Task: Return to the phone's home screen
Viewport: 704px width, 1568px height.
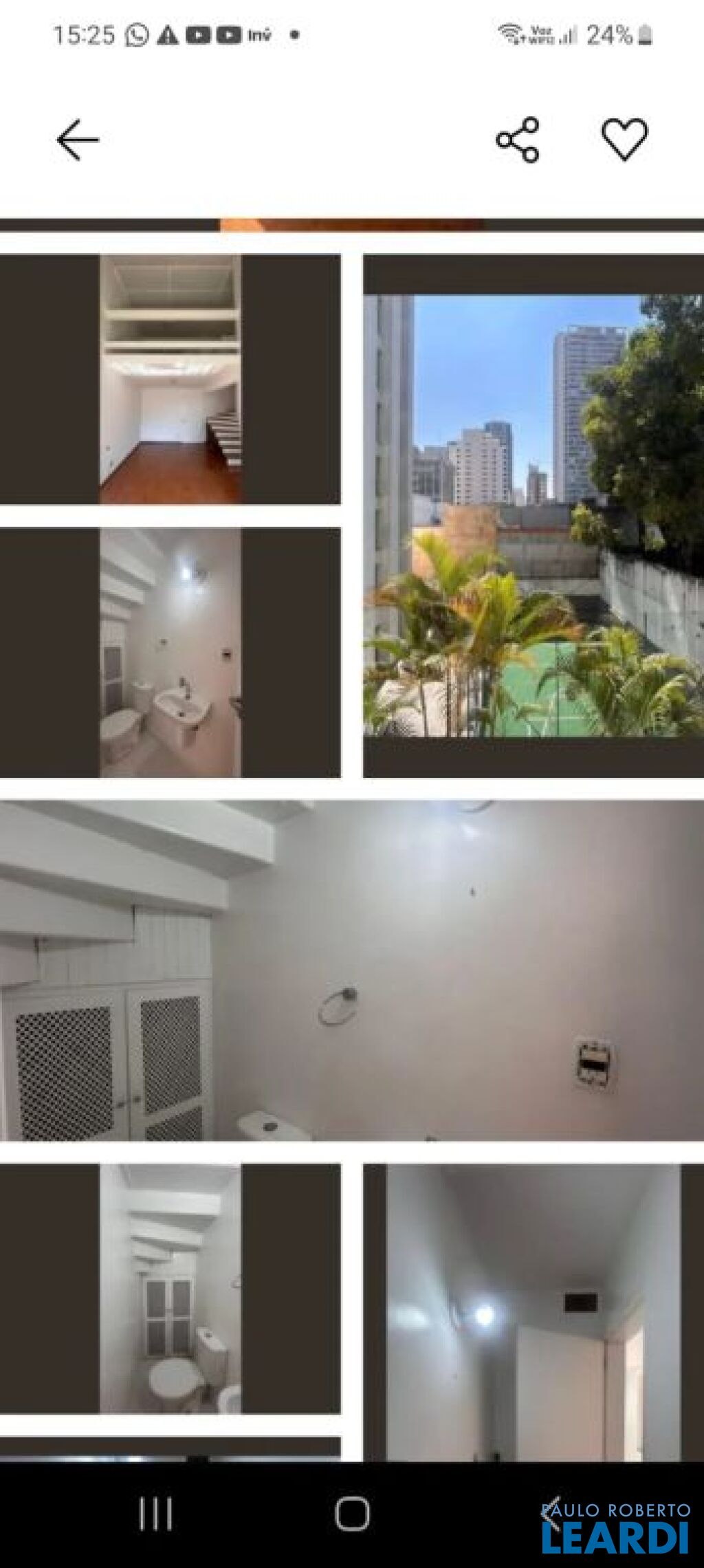Action: point(352,1514)
